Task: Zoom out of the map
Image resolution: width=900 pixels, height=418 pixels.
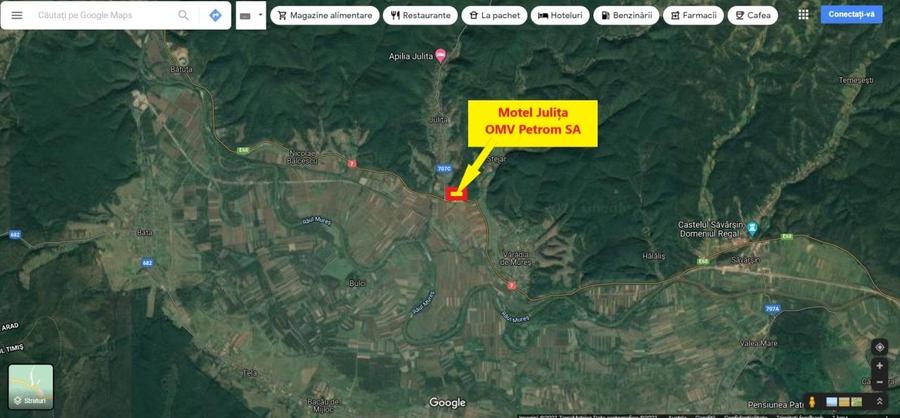Action: (x=879, y=382)
